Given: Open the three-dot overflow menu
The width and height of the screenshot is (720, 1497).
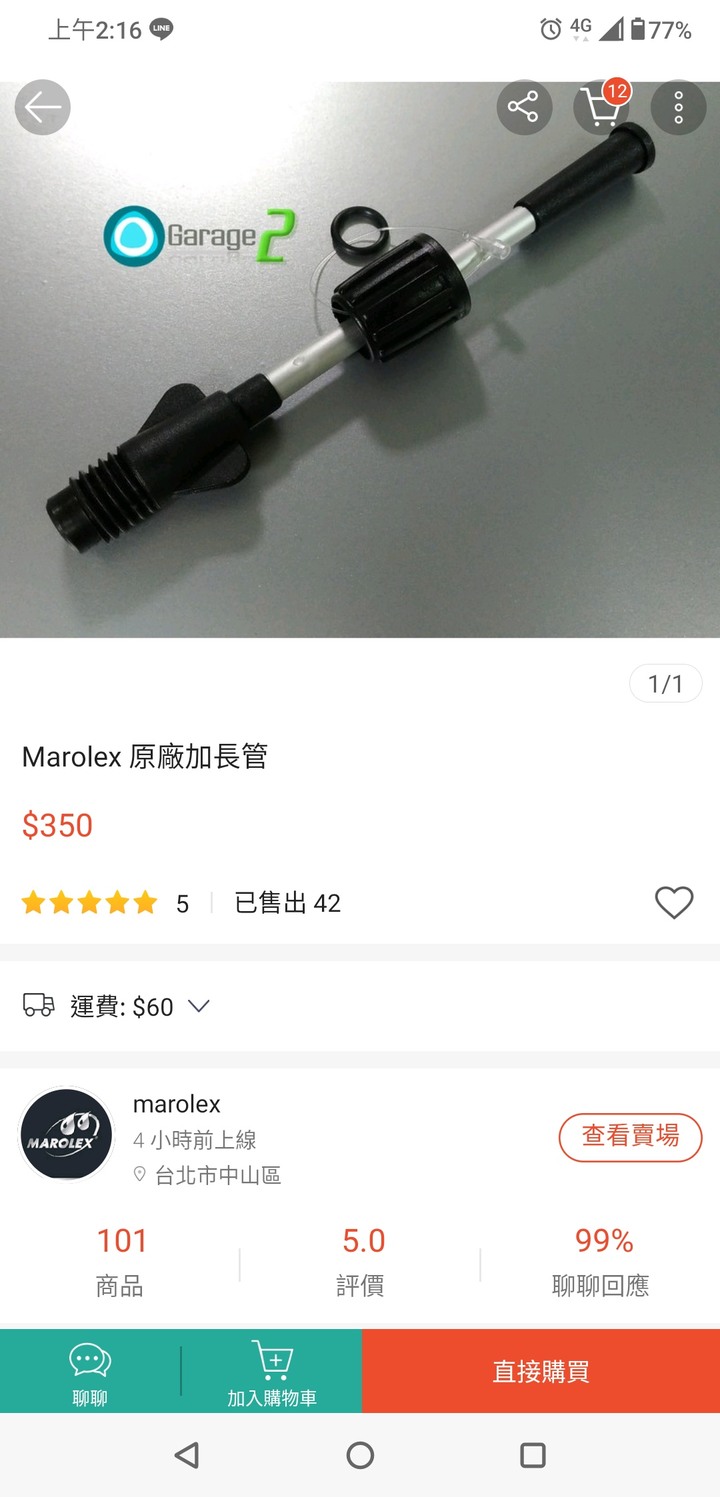Looking at the screenshot, I should pyautogui.click(x=678, y=107).
